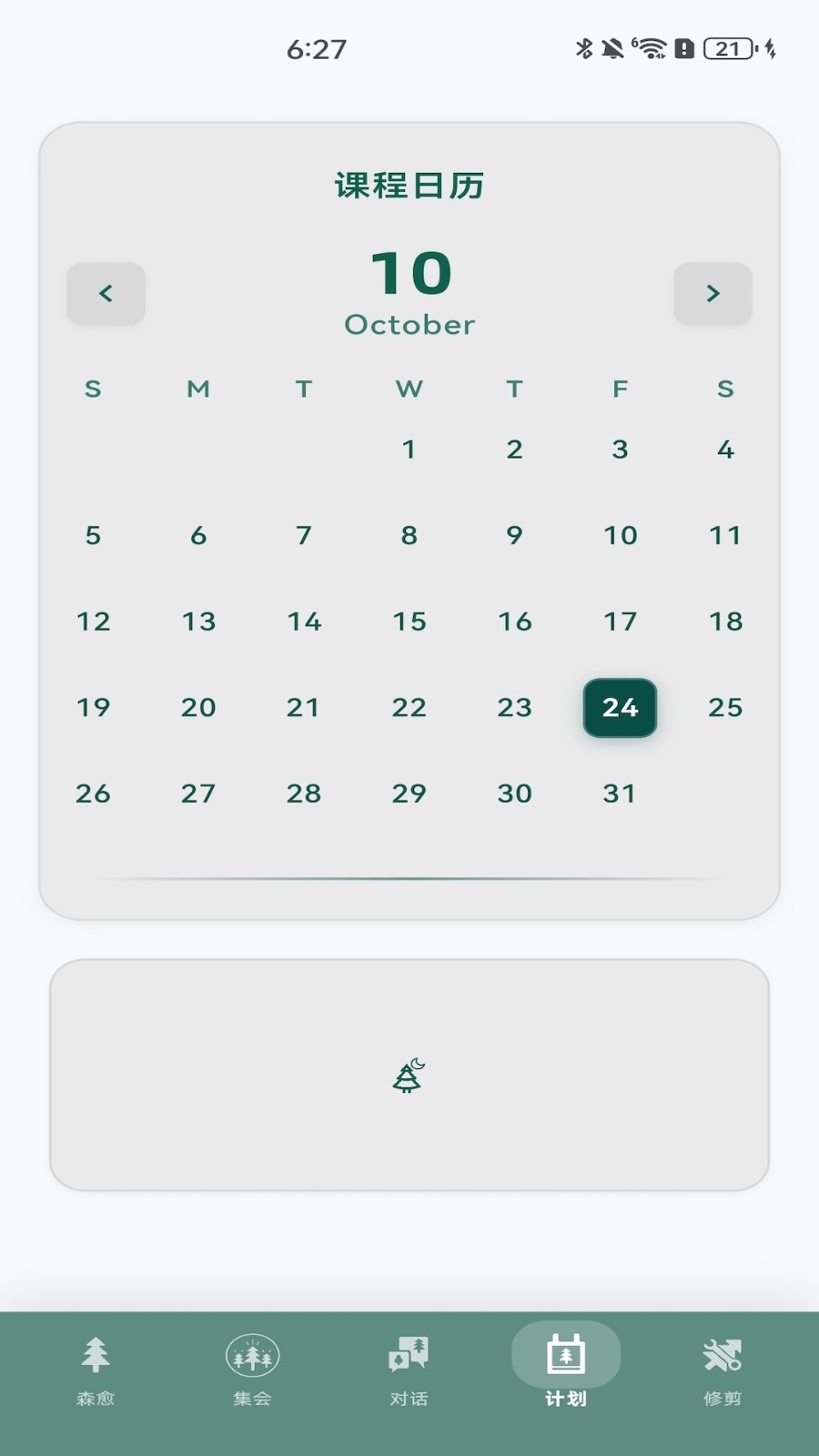The width and height of the screenshot is (819, 1456).
Task: Pick October 22 date
Action: pyautogui.click(x=409, y=707)
